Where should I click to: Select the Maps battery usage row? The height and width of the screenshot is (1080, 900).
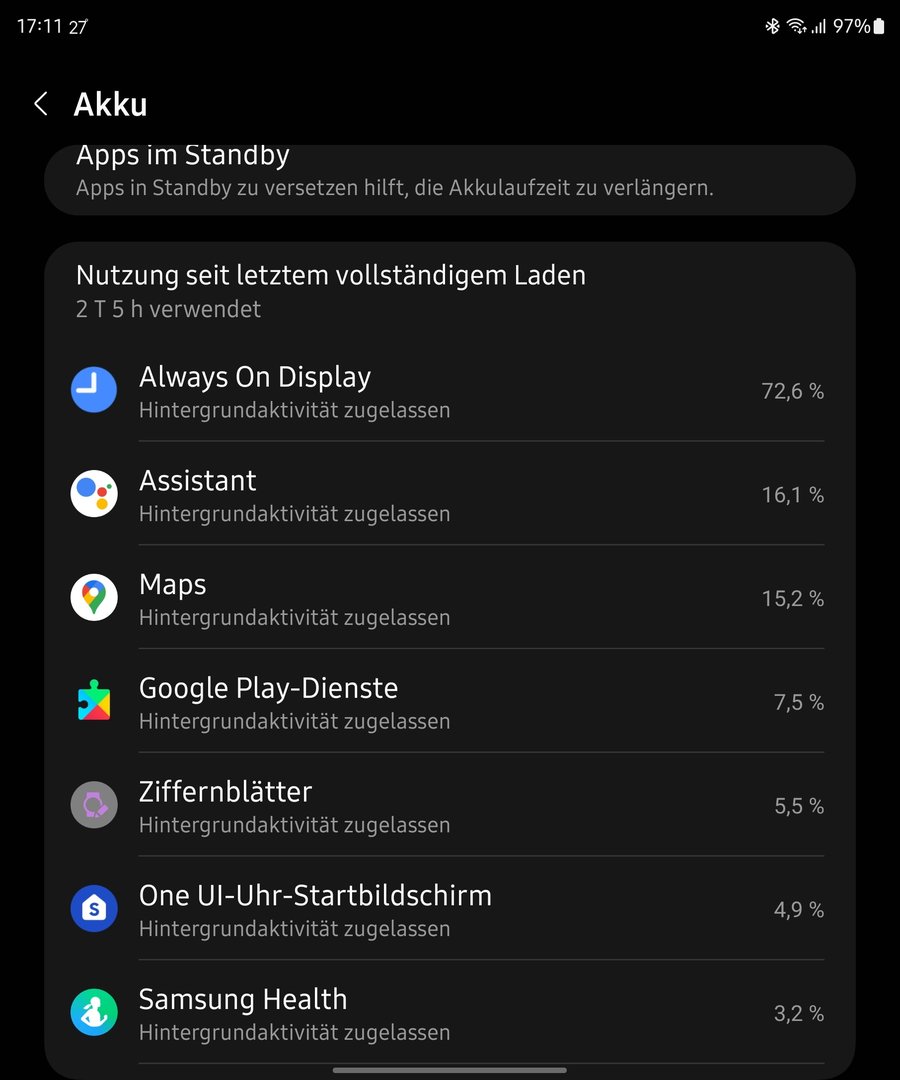(450, 599)
